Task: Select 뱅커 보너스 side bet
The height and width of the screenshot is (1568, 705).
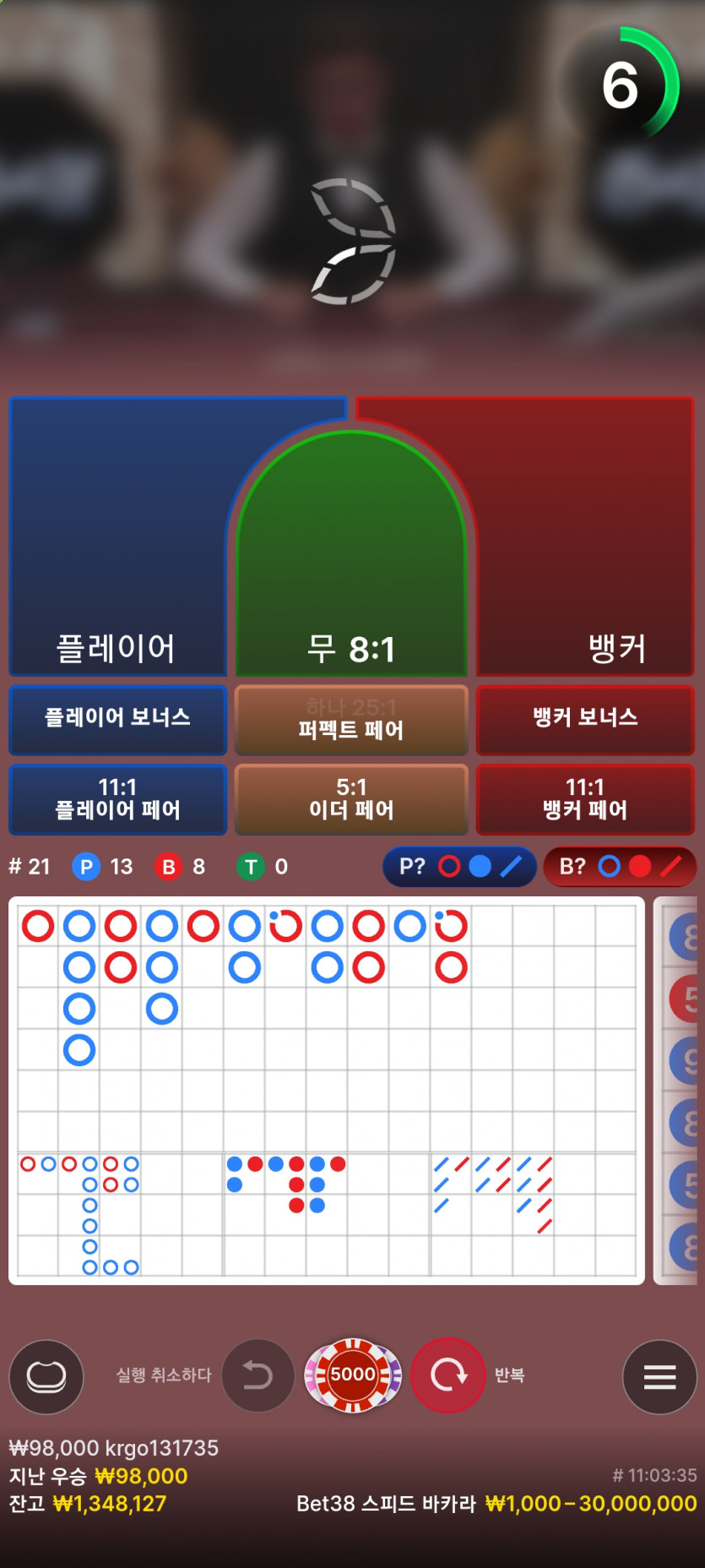Action: tap(584, 719)
